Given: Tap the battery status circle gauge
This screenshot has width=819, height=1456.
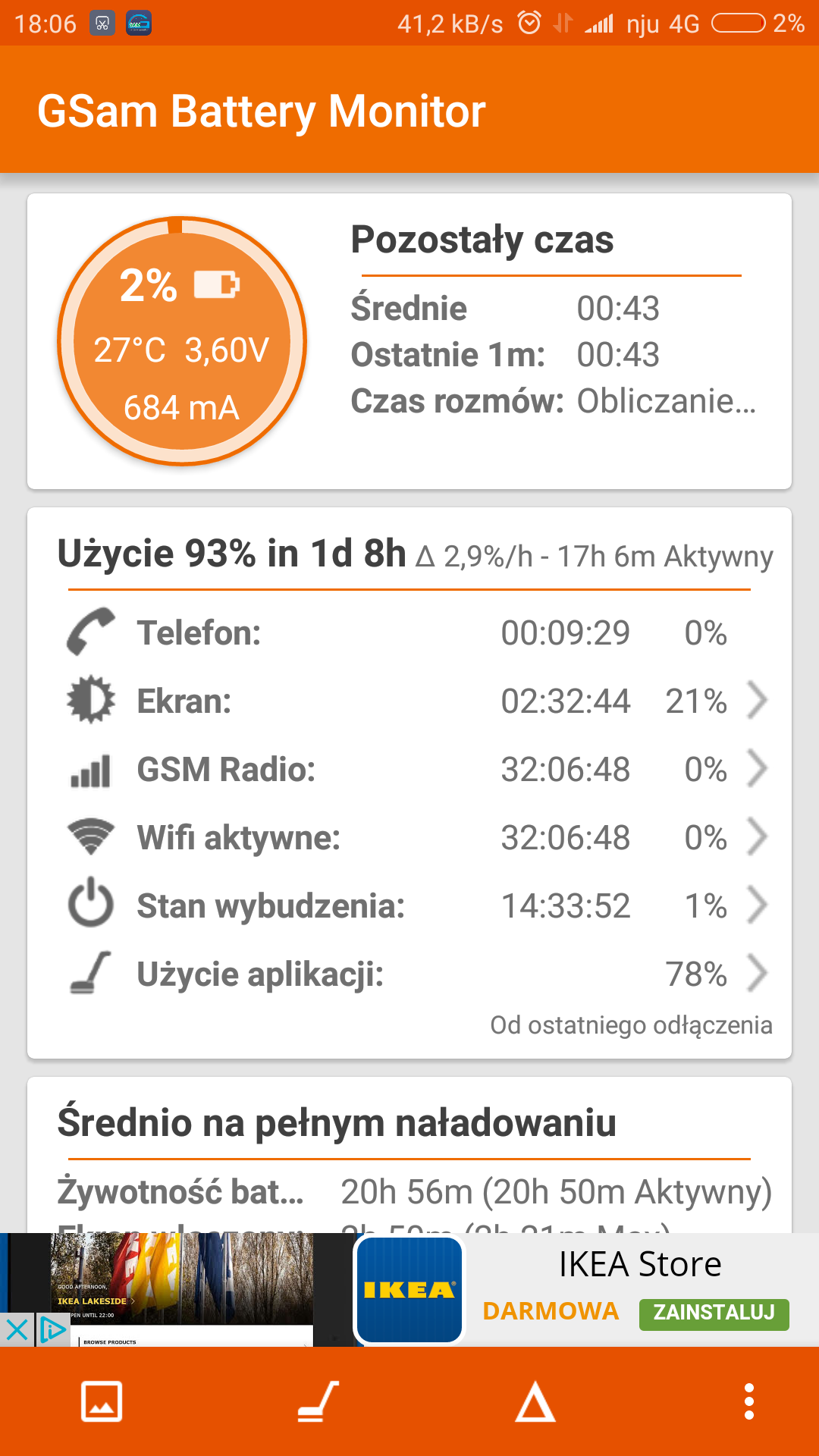Looking at the screenshot, I should 182,341.
